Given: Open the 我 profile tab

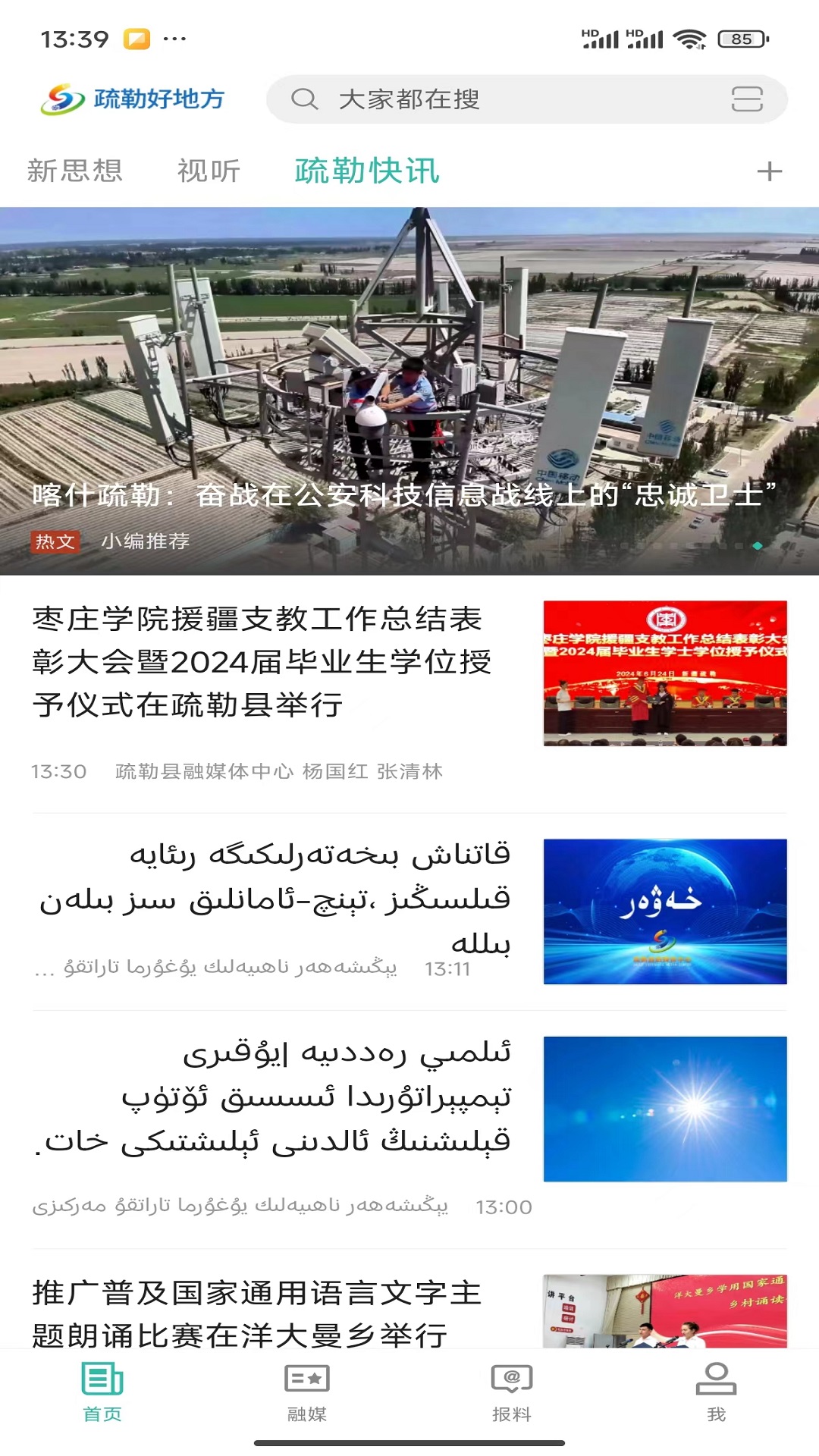Looking at the screenshot, I should point(717,1392).
